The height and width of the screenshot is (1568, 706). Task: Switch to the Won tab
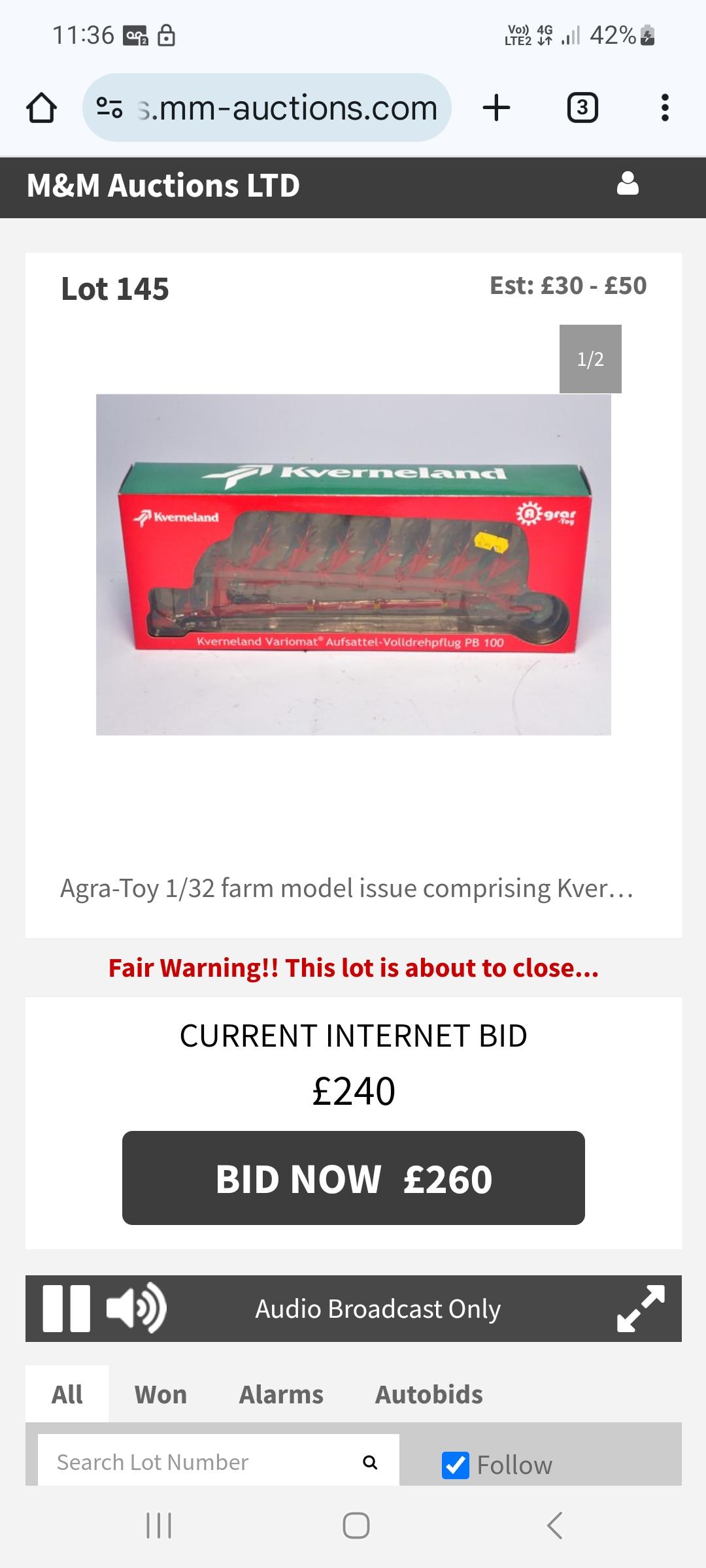[x=161, y=1394]
